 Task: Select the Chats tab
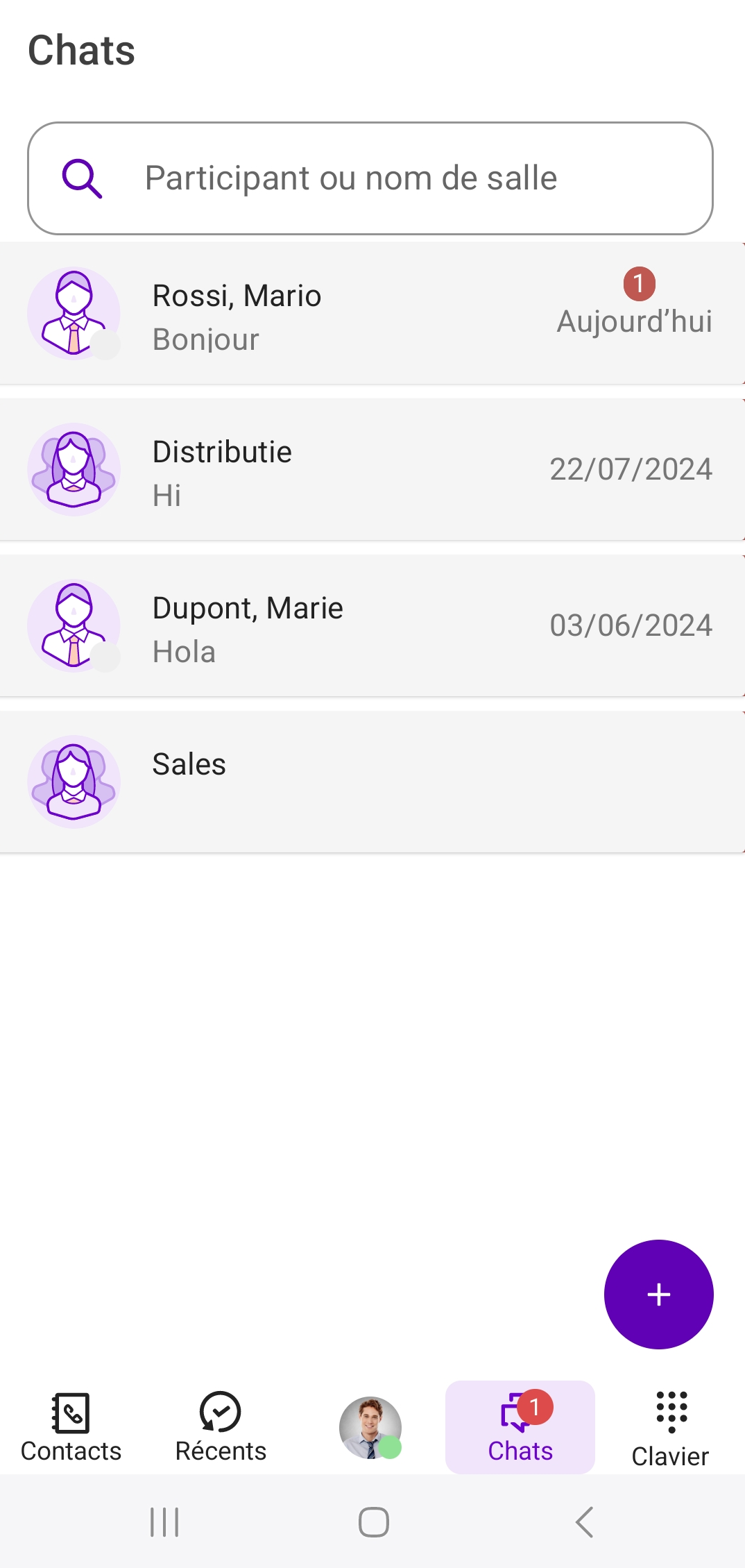[x=520, y=1428]
